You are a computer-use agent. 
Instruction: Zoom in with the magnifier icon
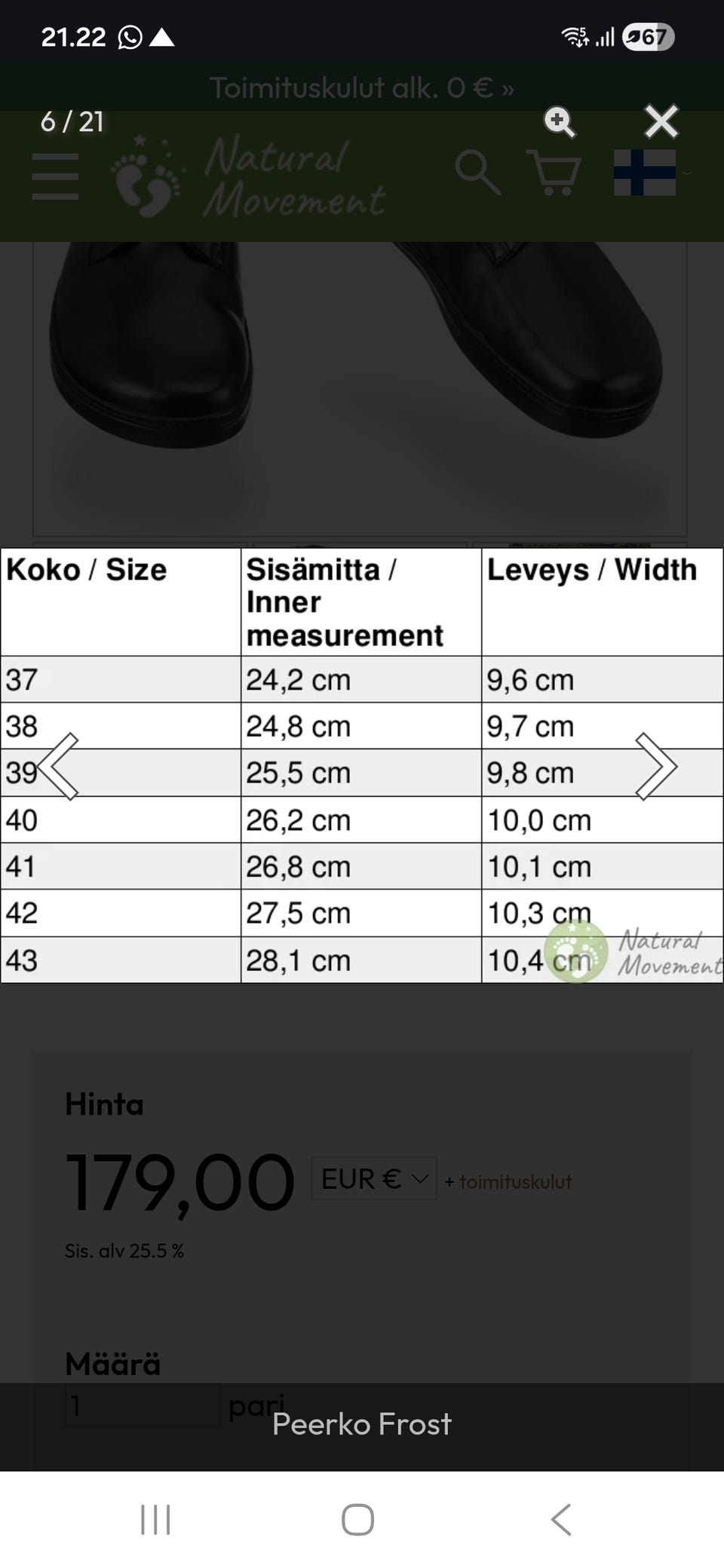560,122
